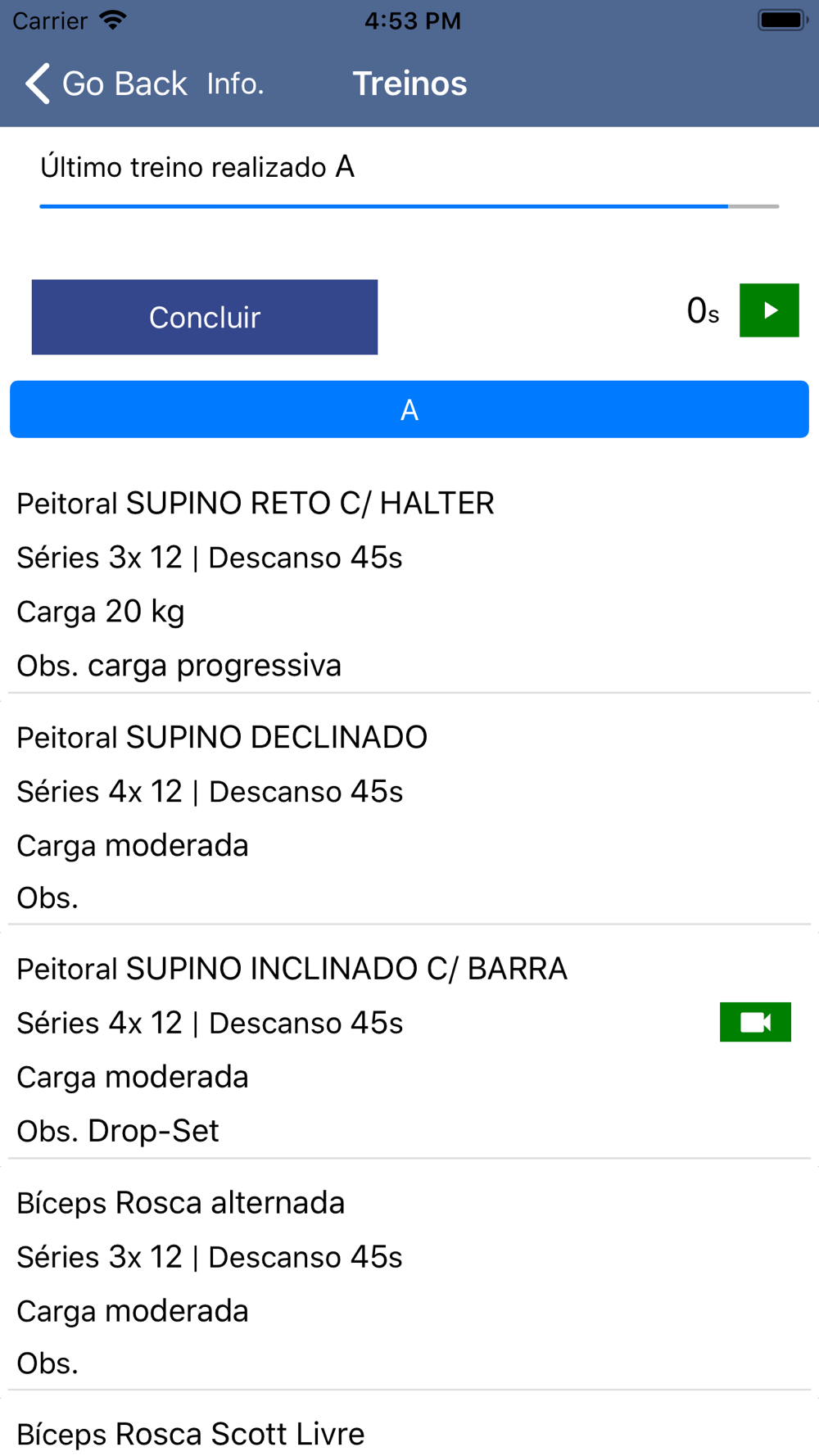The image size is (819, 1456).
Task: Open the Supino Declinado exercise
Action: [409, 810]
